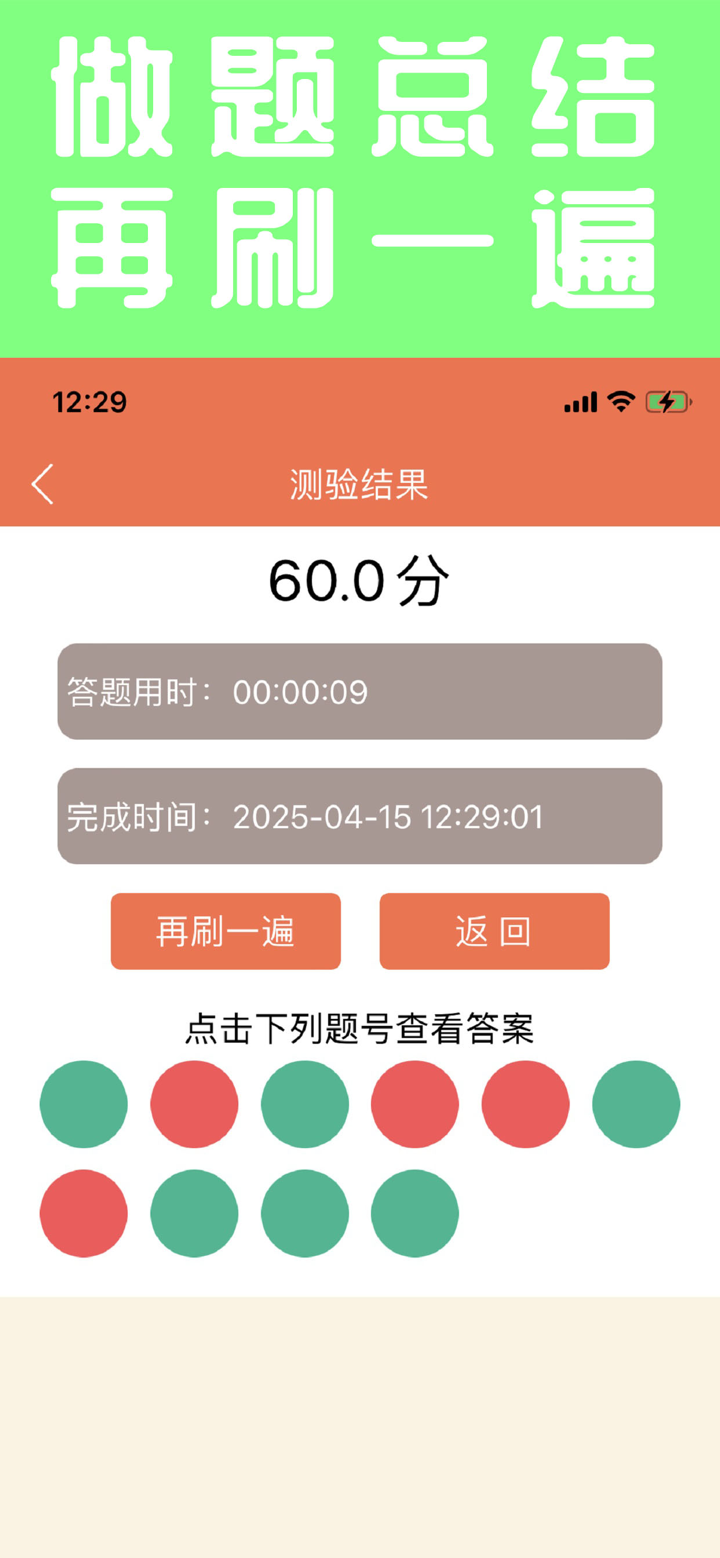Screen dimensions: 720x1558
Task: Open the ninth question green circle
Action: coord(304,1213)
